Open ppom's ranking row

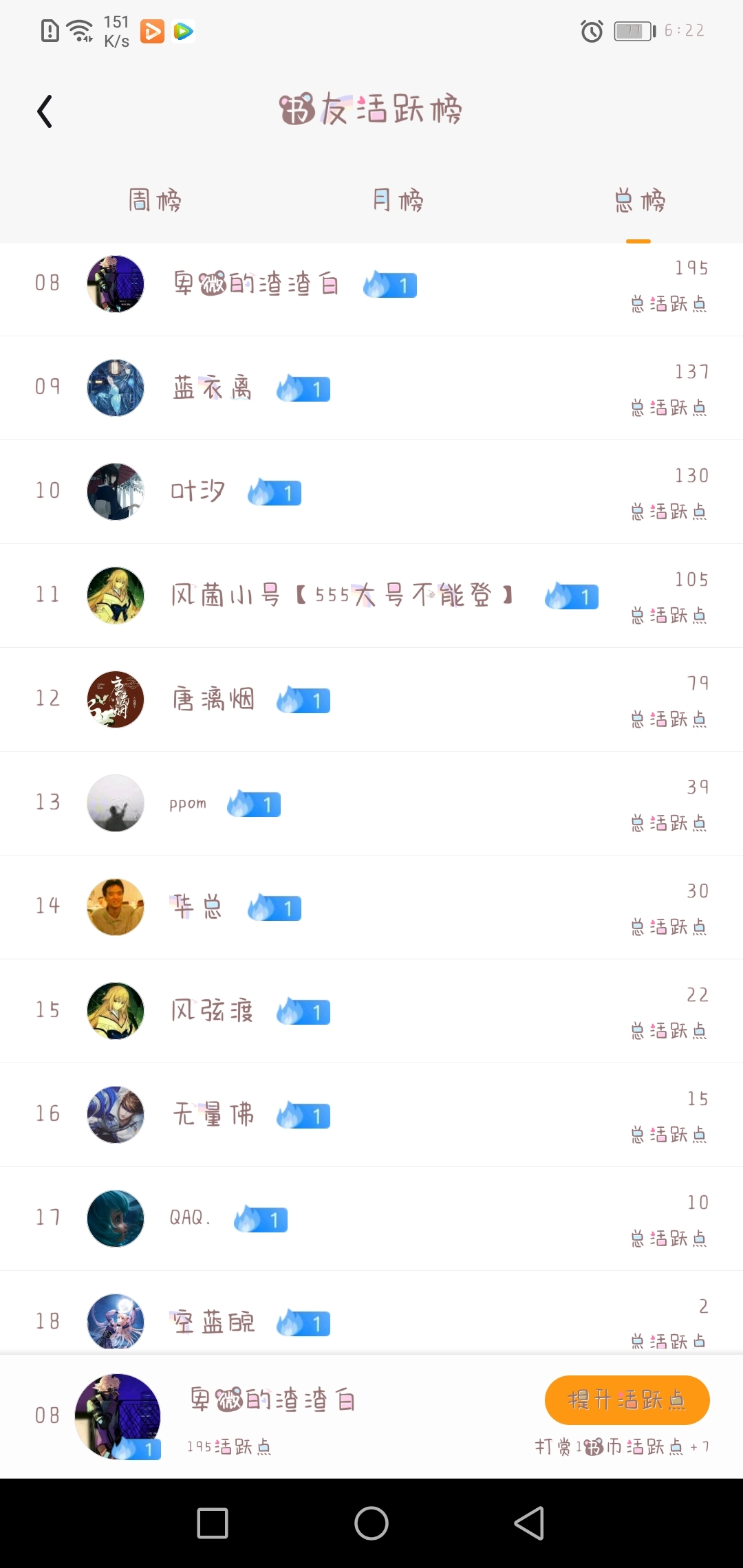point(371,803)
